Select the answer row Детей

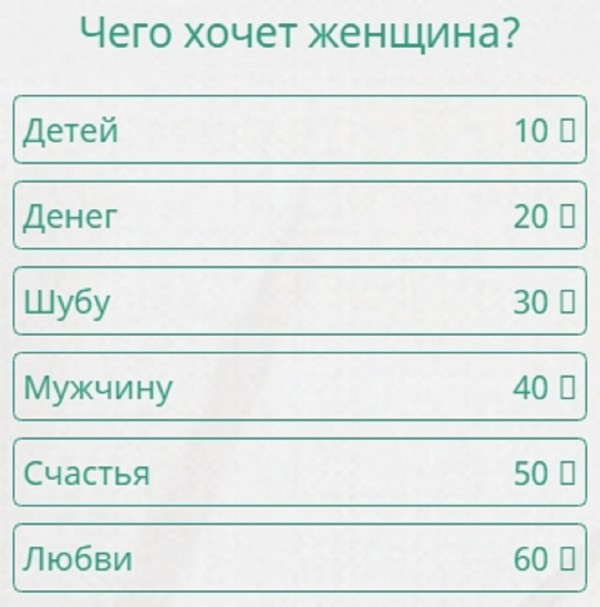coord(299,130)
